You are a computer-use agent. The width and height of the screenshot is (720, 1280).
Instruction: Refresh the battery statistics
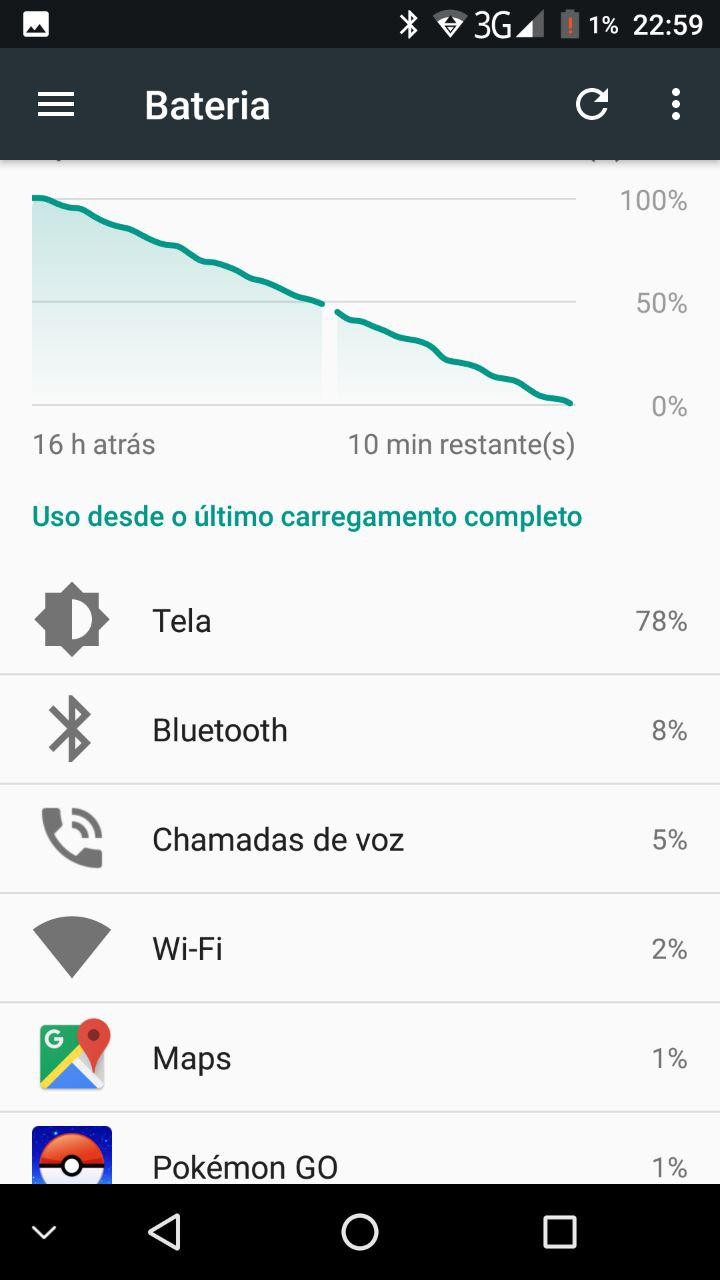[x=592, y=105]
